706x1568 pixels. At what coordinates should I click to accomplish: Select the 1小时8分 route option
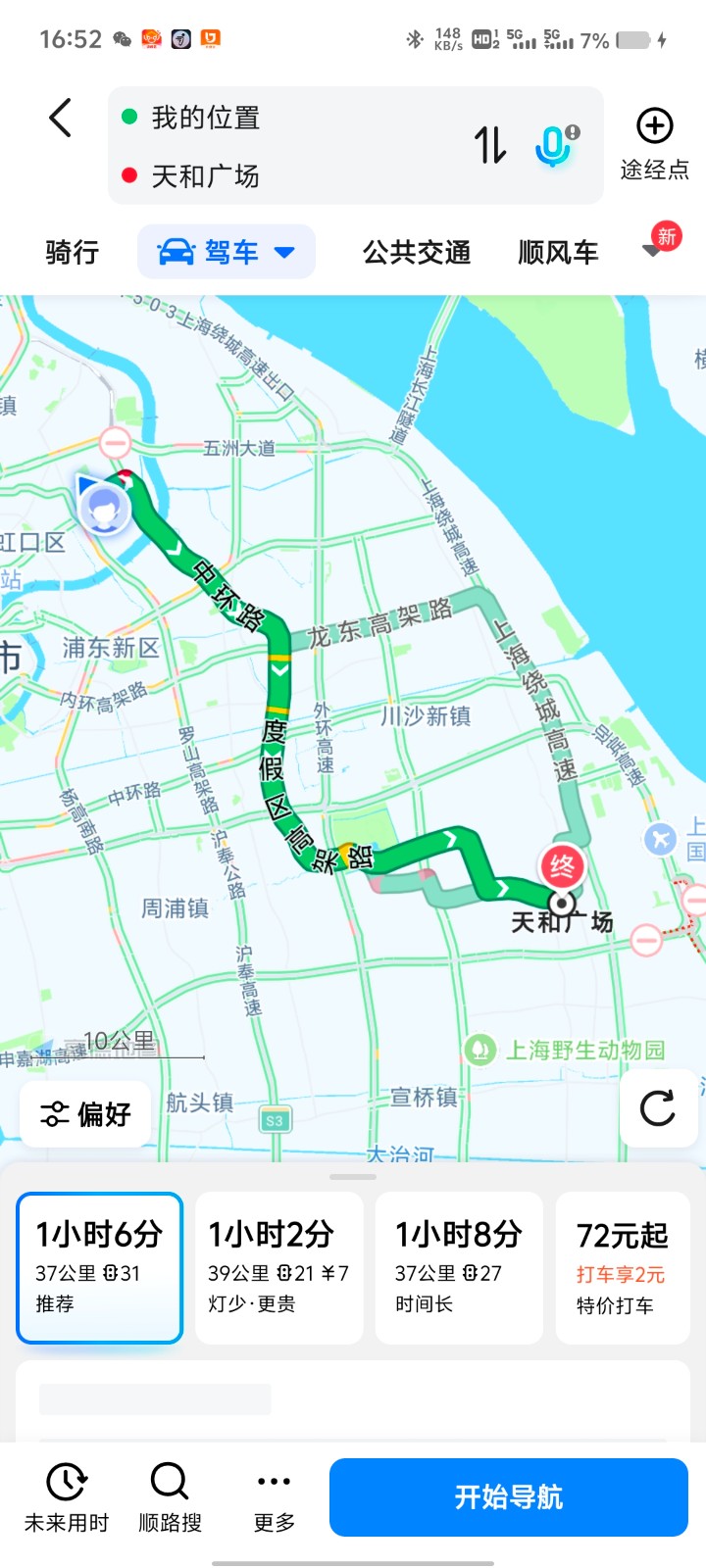point(459,1268)
